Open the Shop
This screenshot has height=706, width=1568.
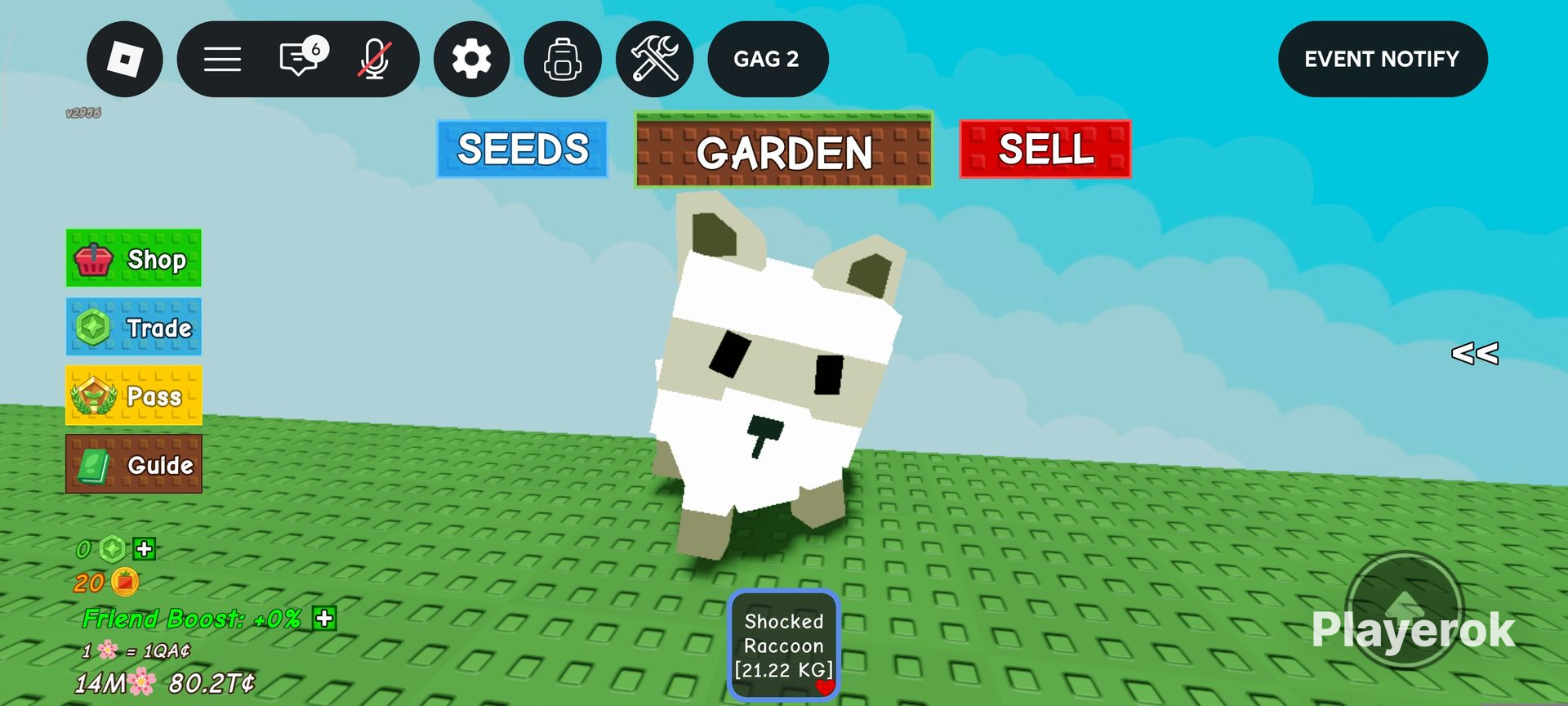134,258
